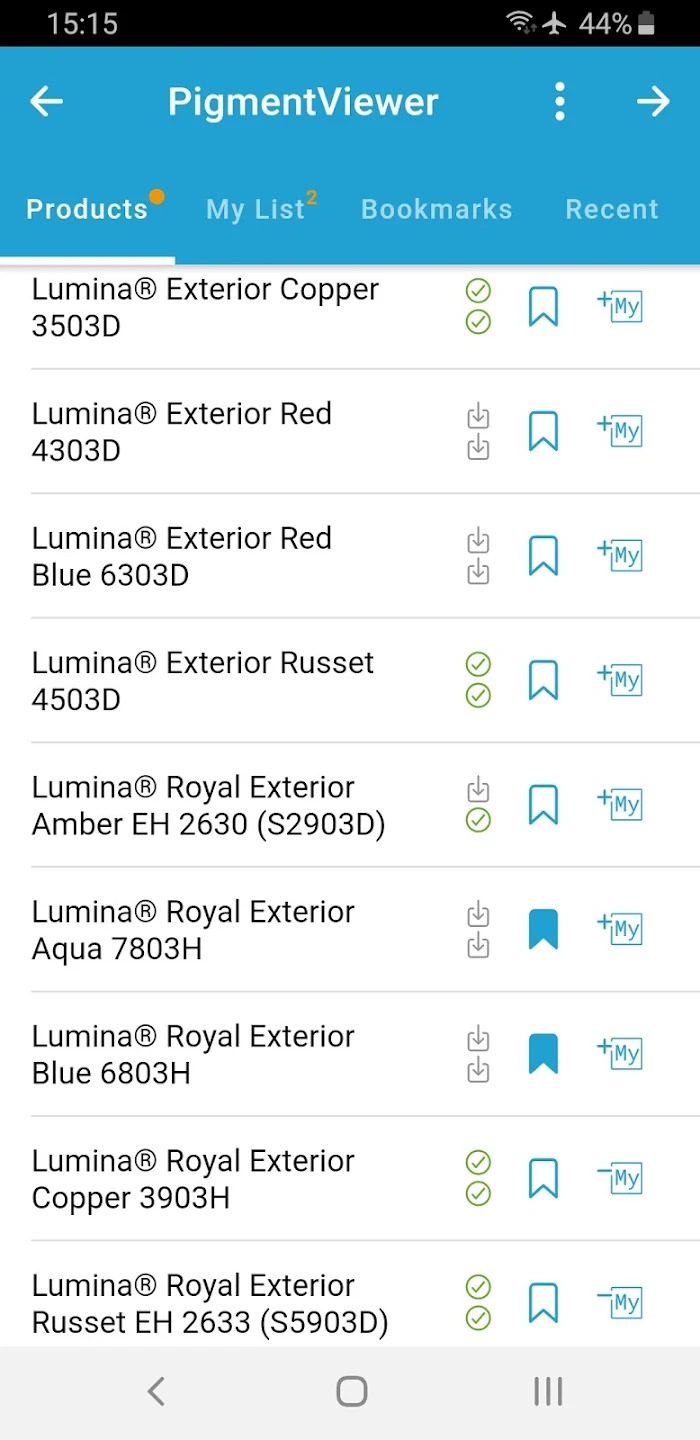Switch to the Bookmarks tab
Screen dimensions: 700x1440
[x=436, y=209]
